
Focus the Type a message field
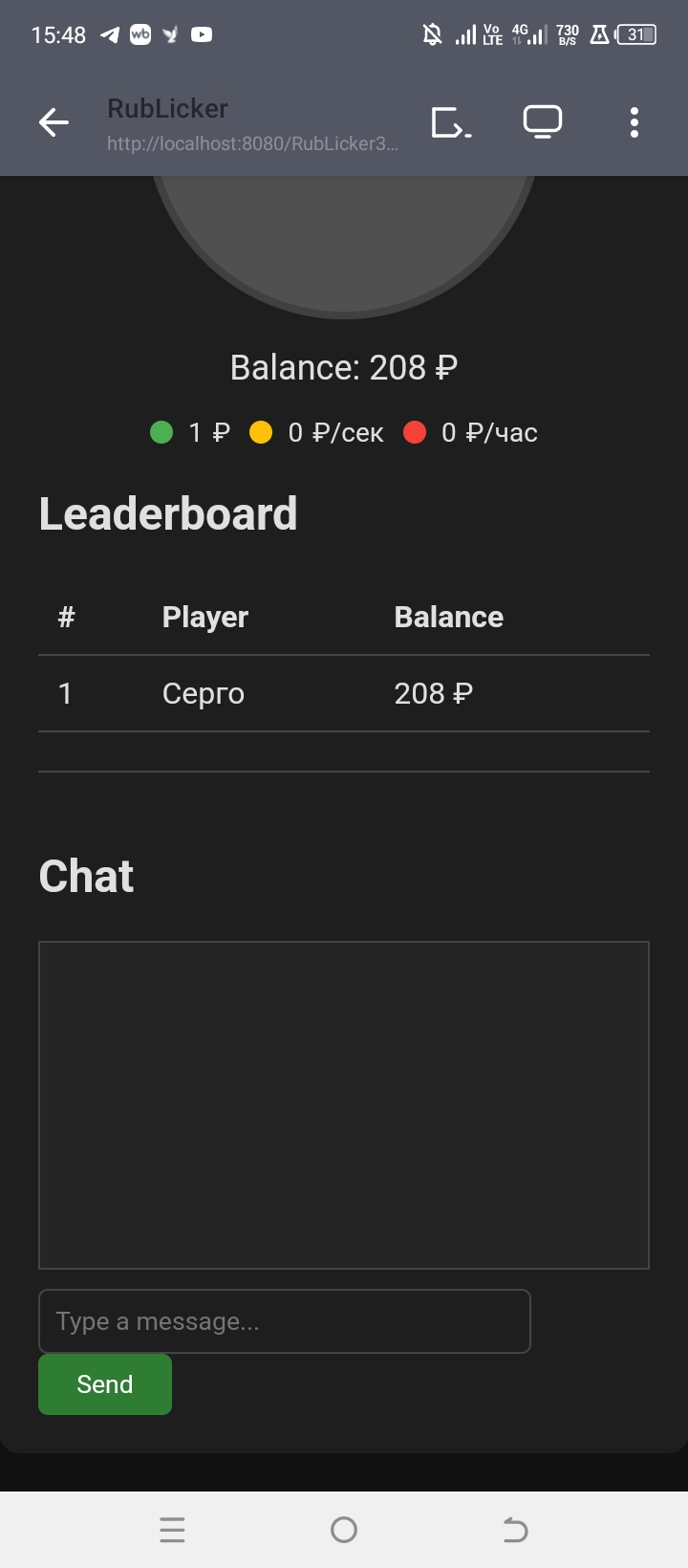284,1321
